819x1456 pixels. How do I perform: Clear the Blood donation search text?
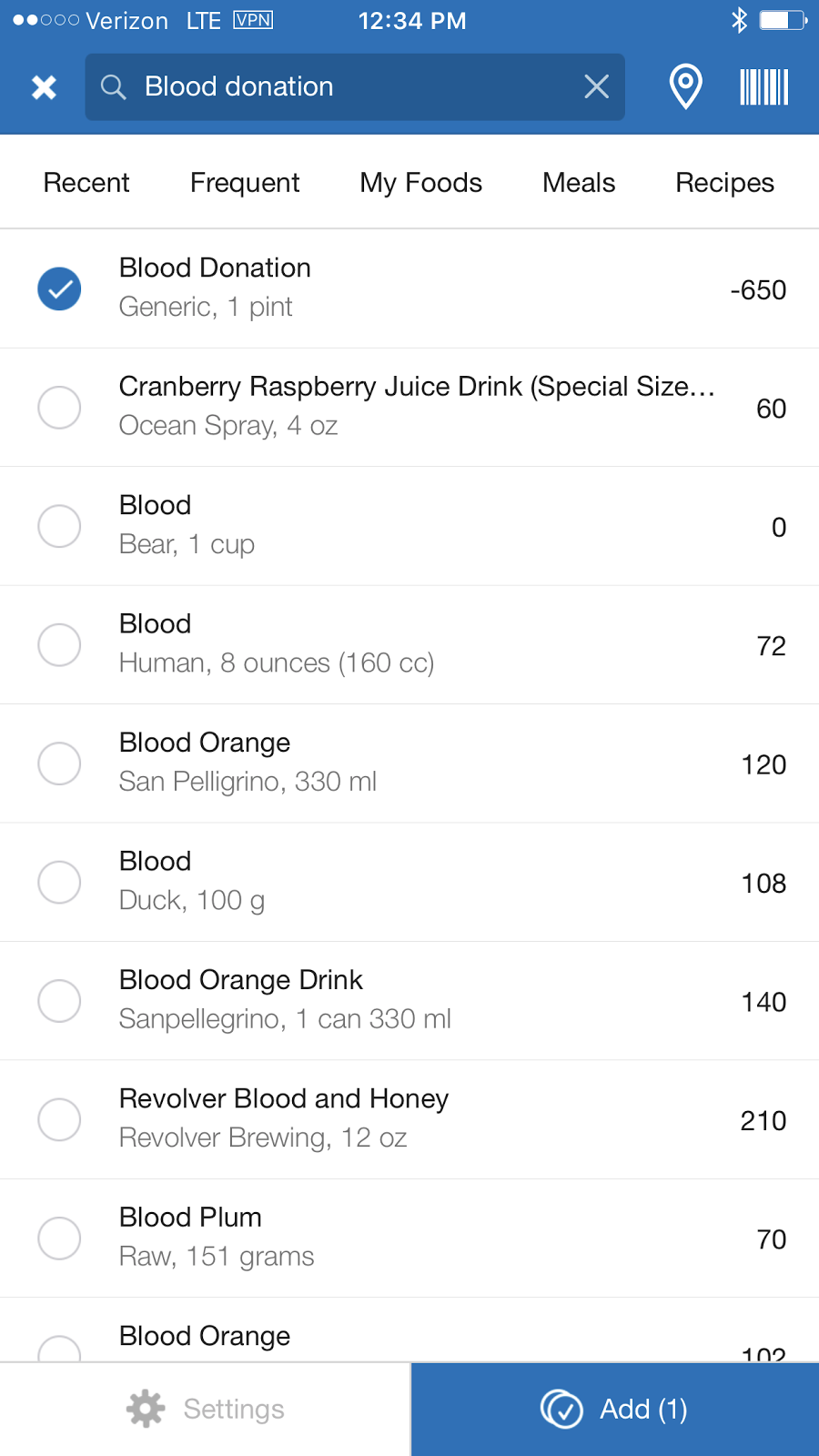pyautogui.click(x=596, y=86)
